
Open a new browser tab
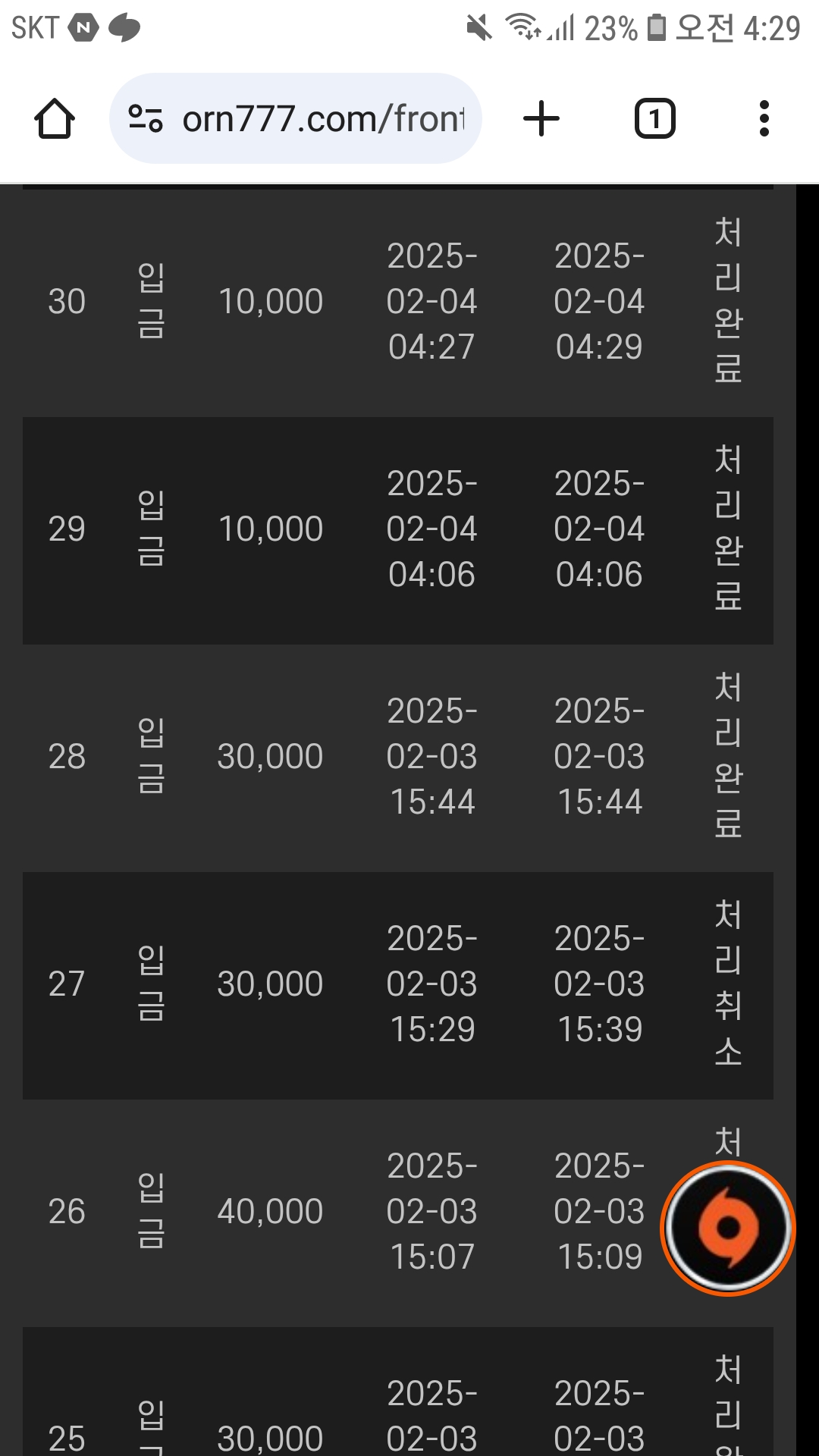541,119
